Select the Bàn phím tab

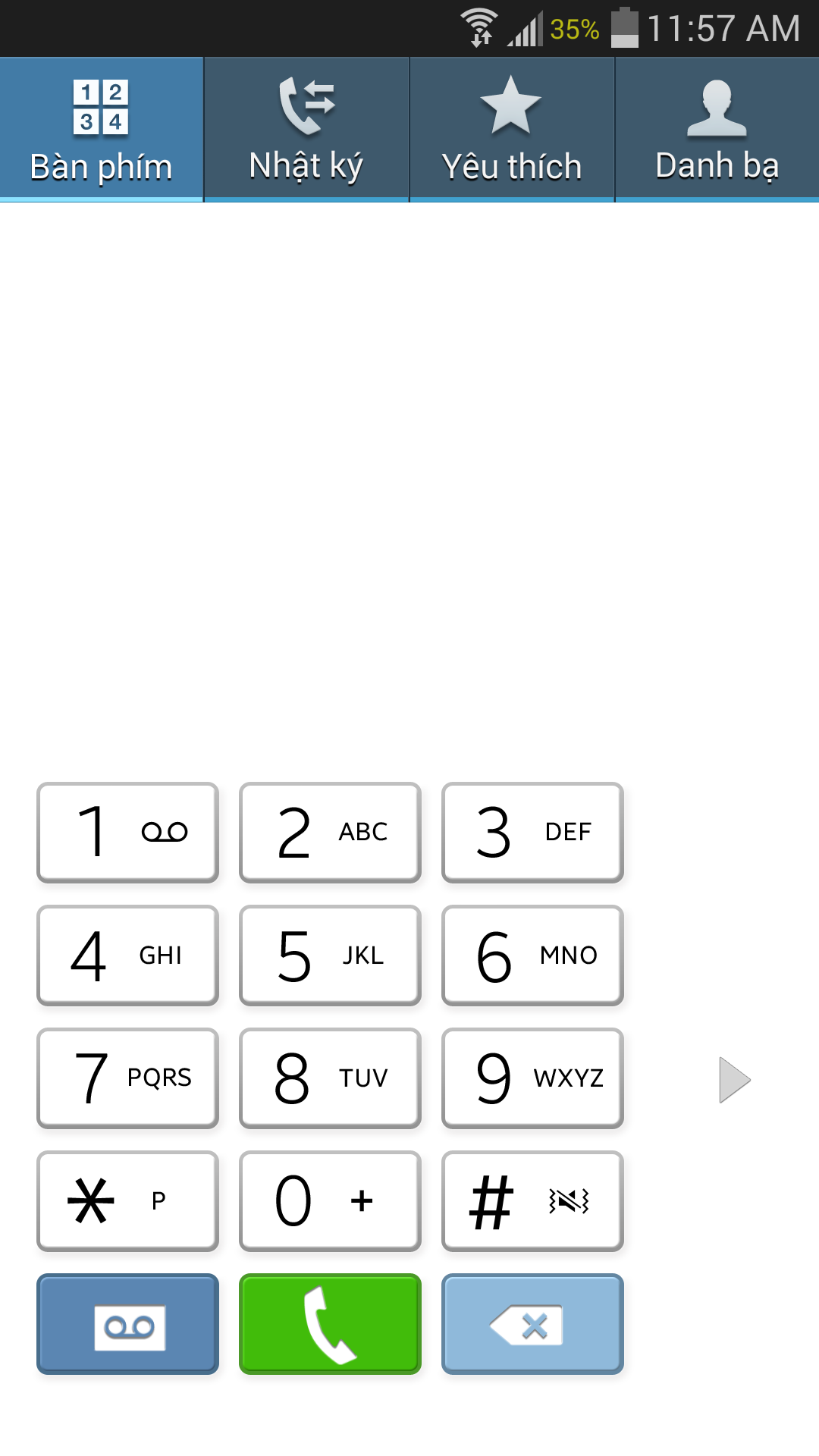102,129
